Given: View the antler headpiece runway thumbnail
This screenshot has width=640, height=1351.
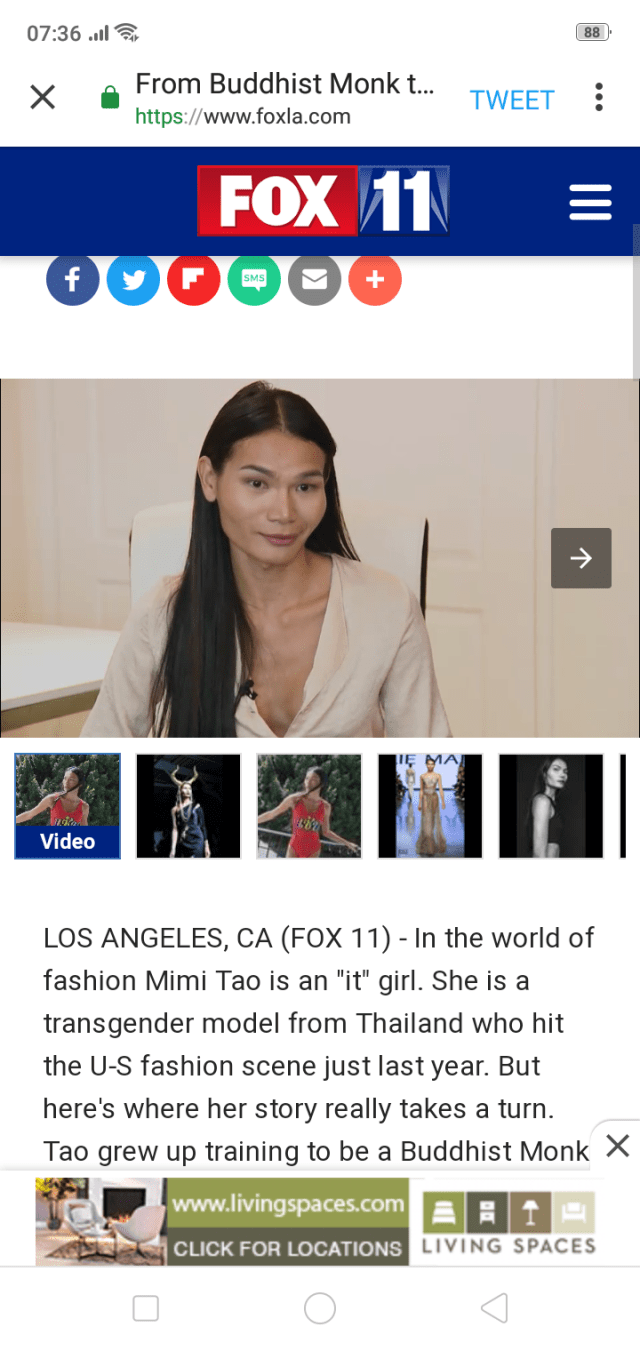Looking at the screenshot, I should (x=189, y=806).
